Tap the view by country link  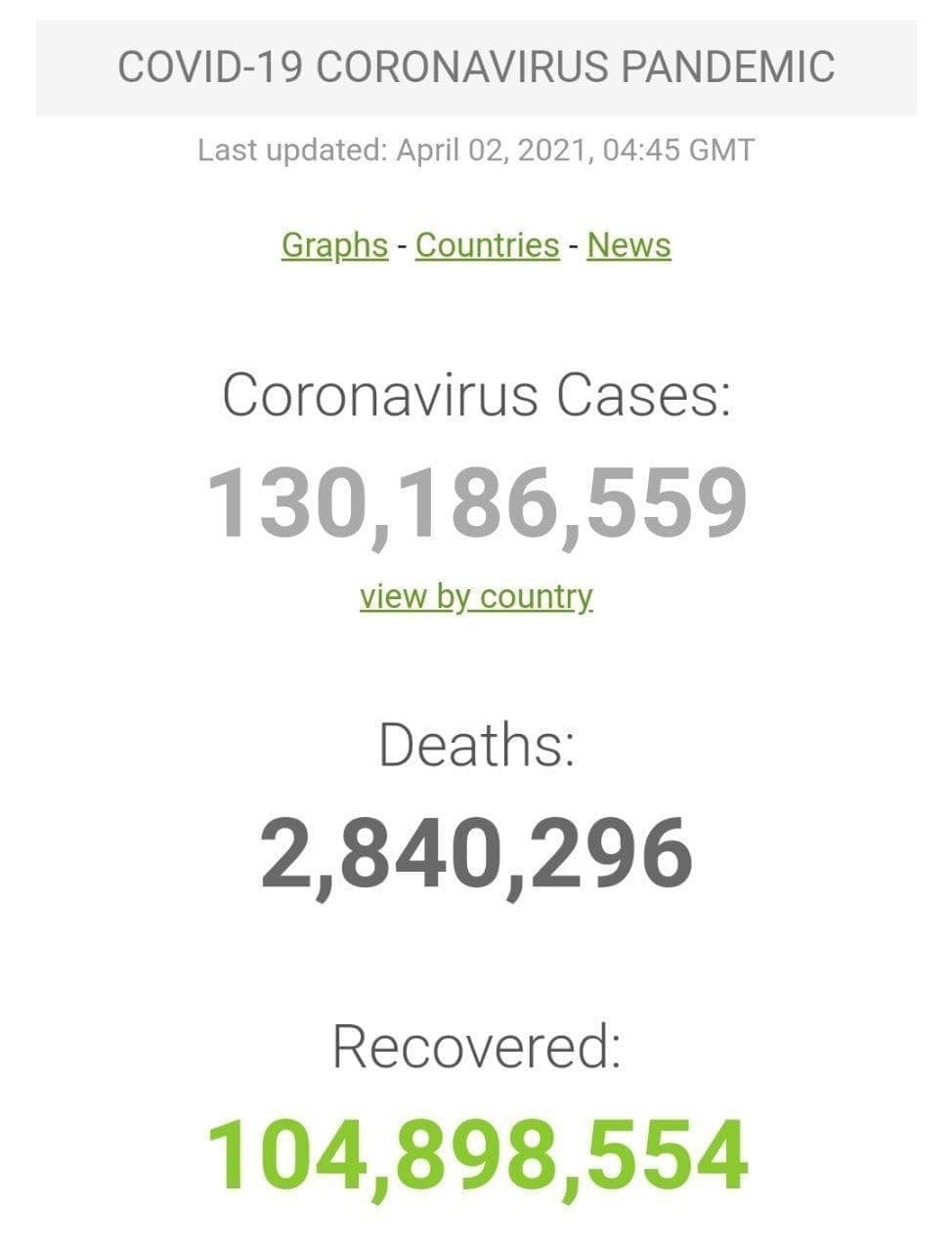(x=476, y=596)
